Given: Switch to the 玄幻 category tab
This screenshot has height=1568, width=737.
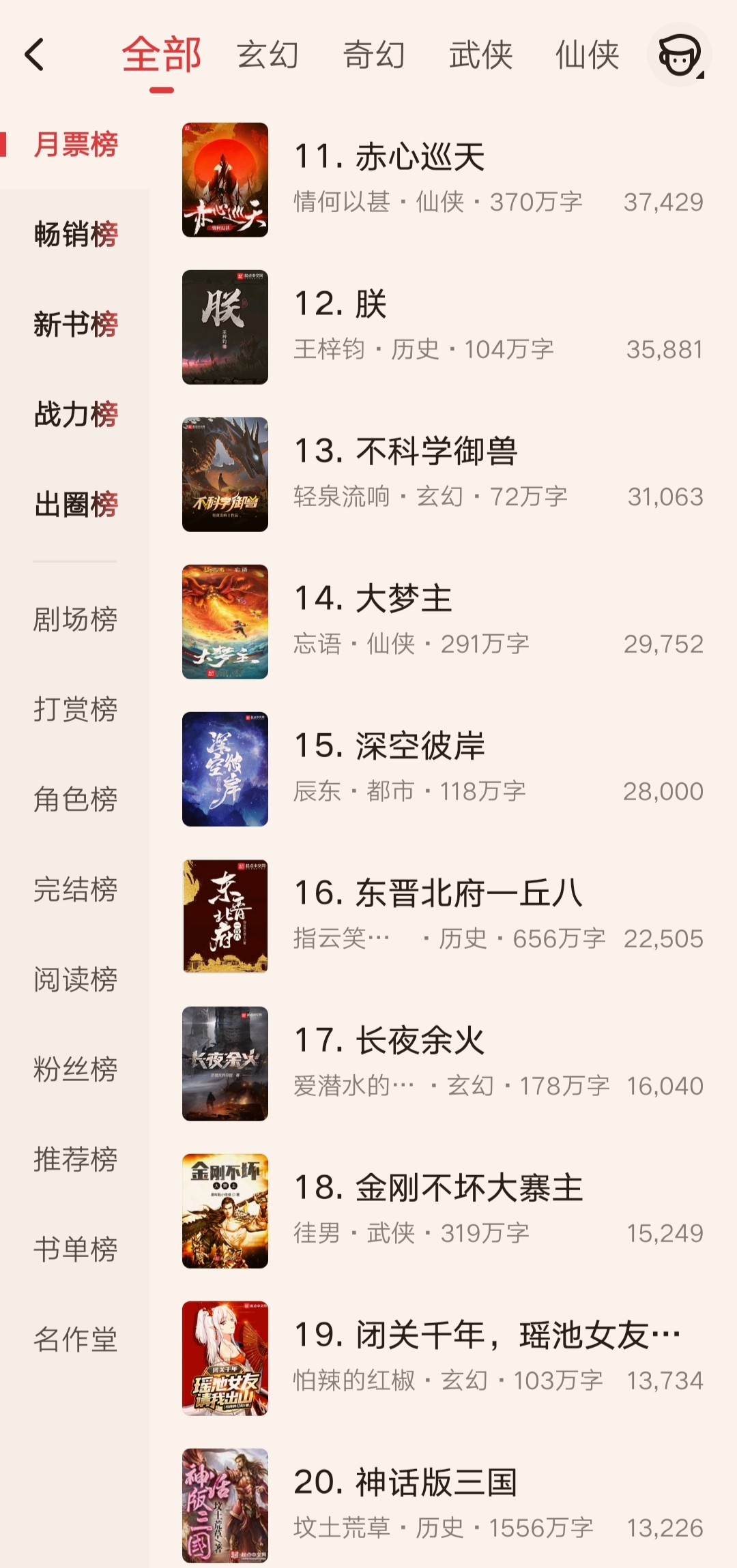Looking at the screenshot, I should pyautogui.click(x=268, y=56).
